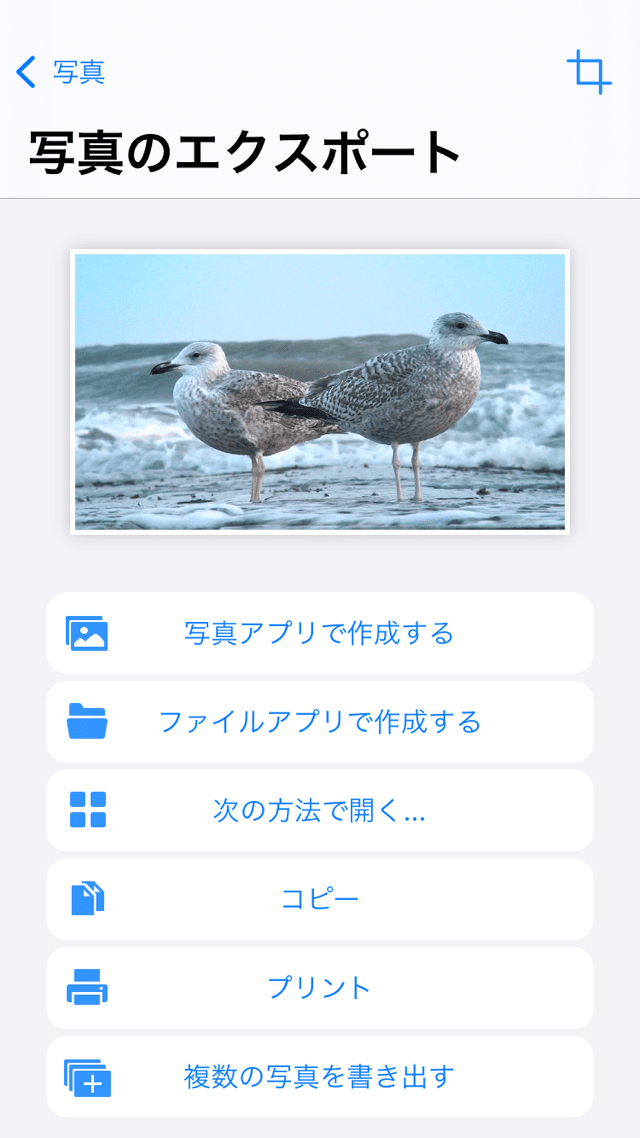
Task: Tap the コピー button
Action: pos(320,898)
